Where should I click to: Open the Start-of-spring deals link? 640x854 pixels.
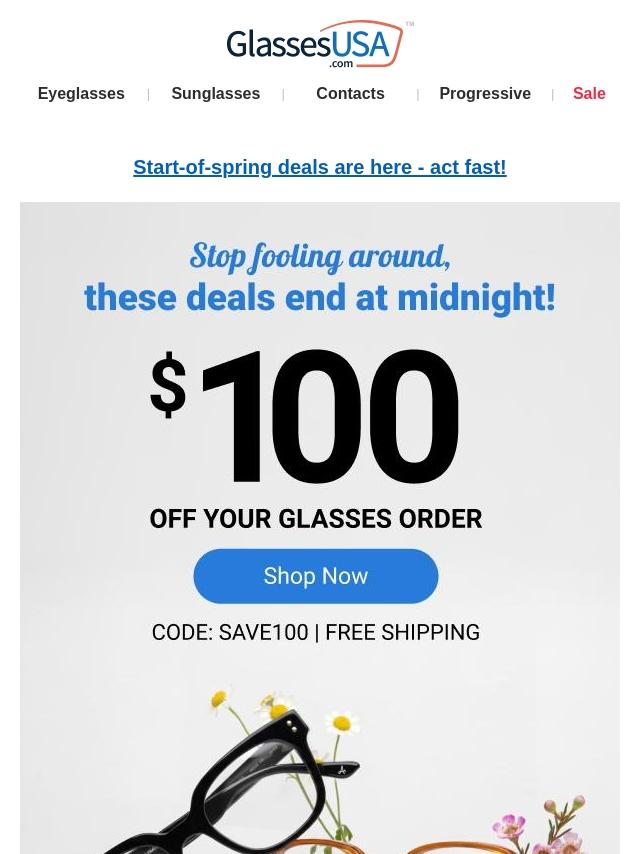320,167
